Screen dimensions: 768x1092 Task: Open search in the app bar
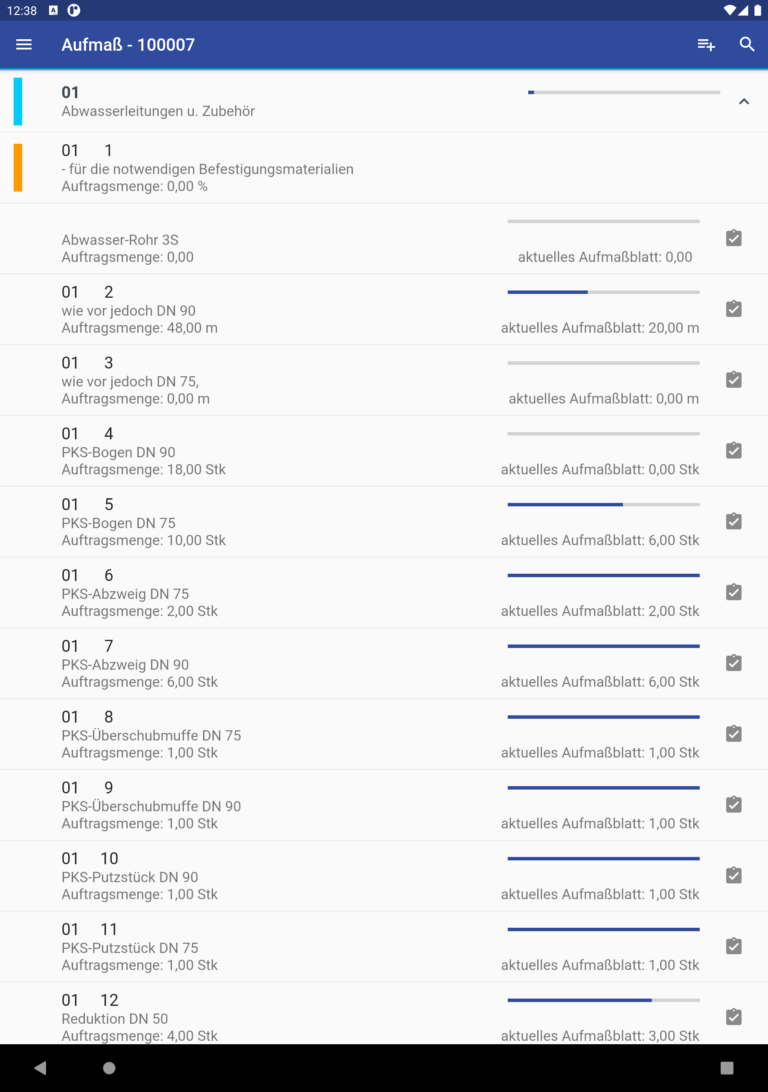click(747, 45)
